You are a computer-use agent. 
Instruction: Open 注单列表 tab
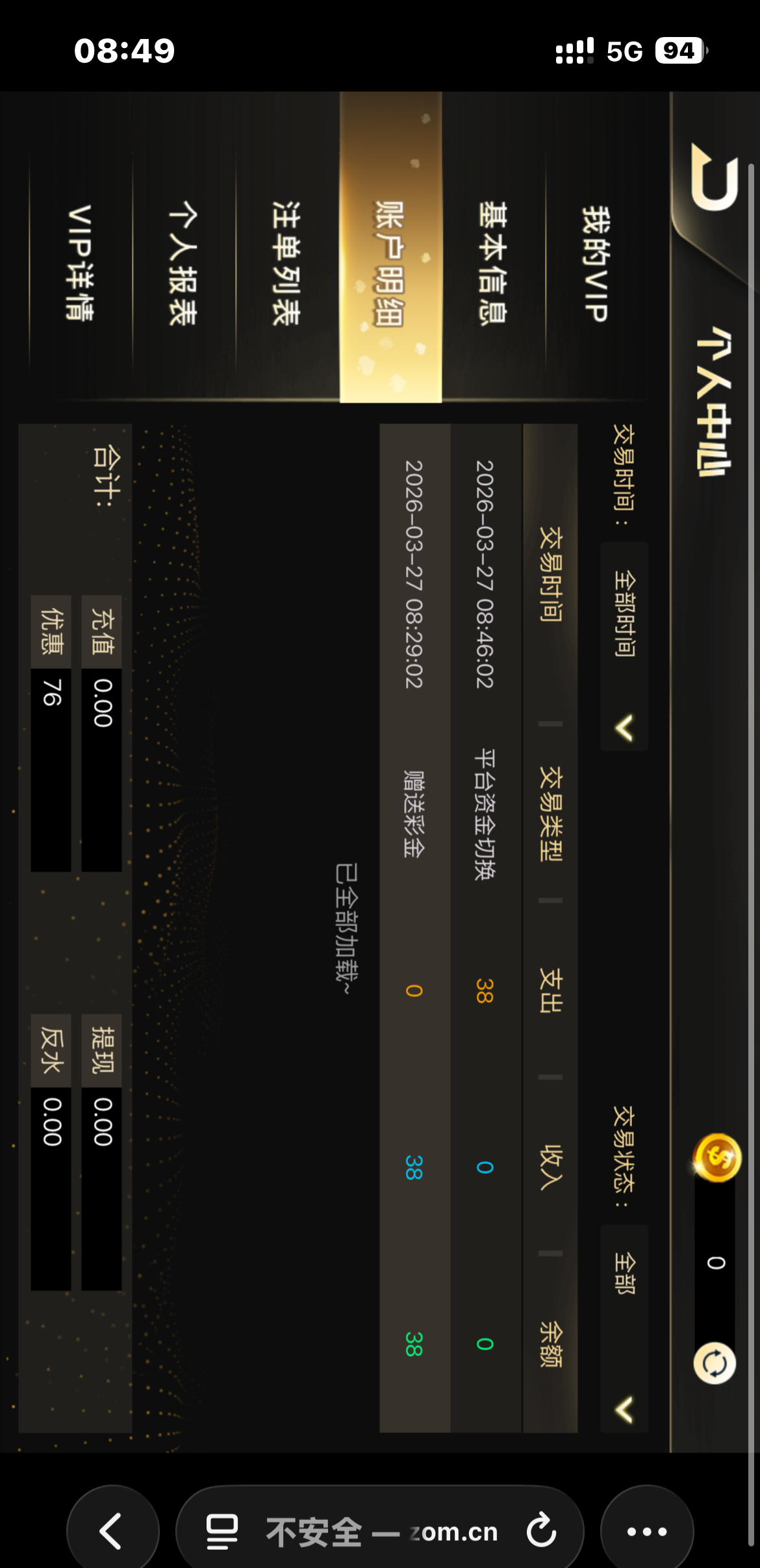pos(286,262)
